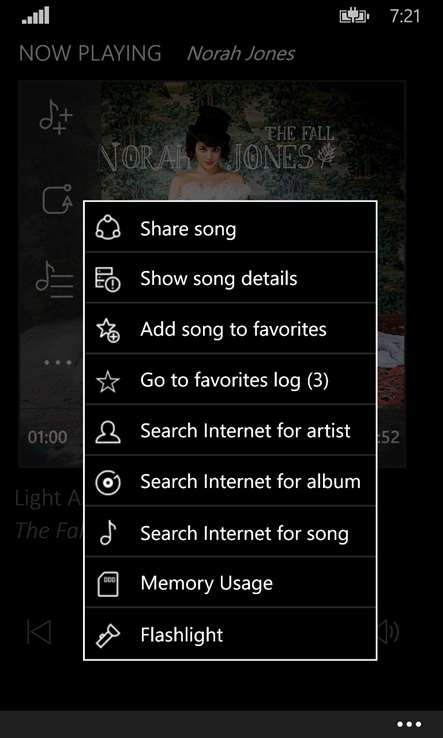Tap the previous track button
Screen dimensions: 443x738
coord(39,632)
